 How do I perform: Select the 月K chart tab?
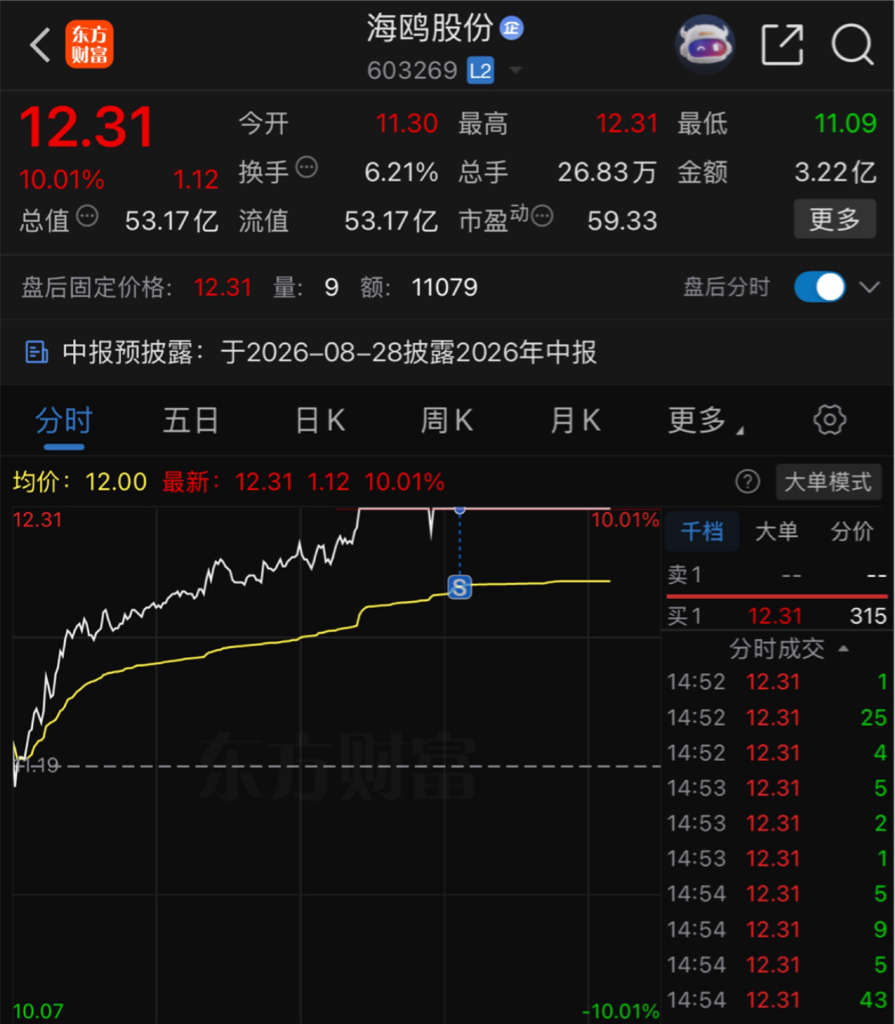click(x=575, y=421)
